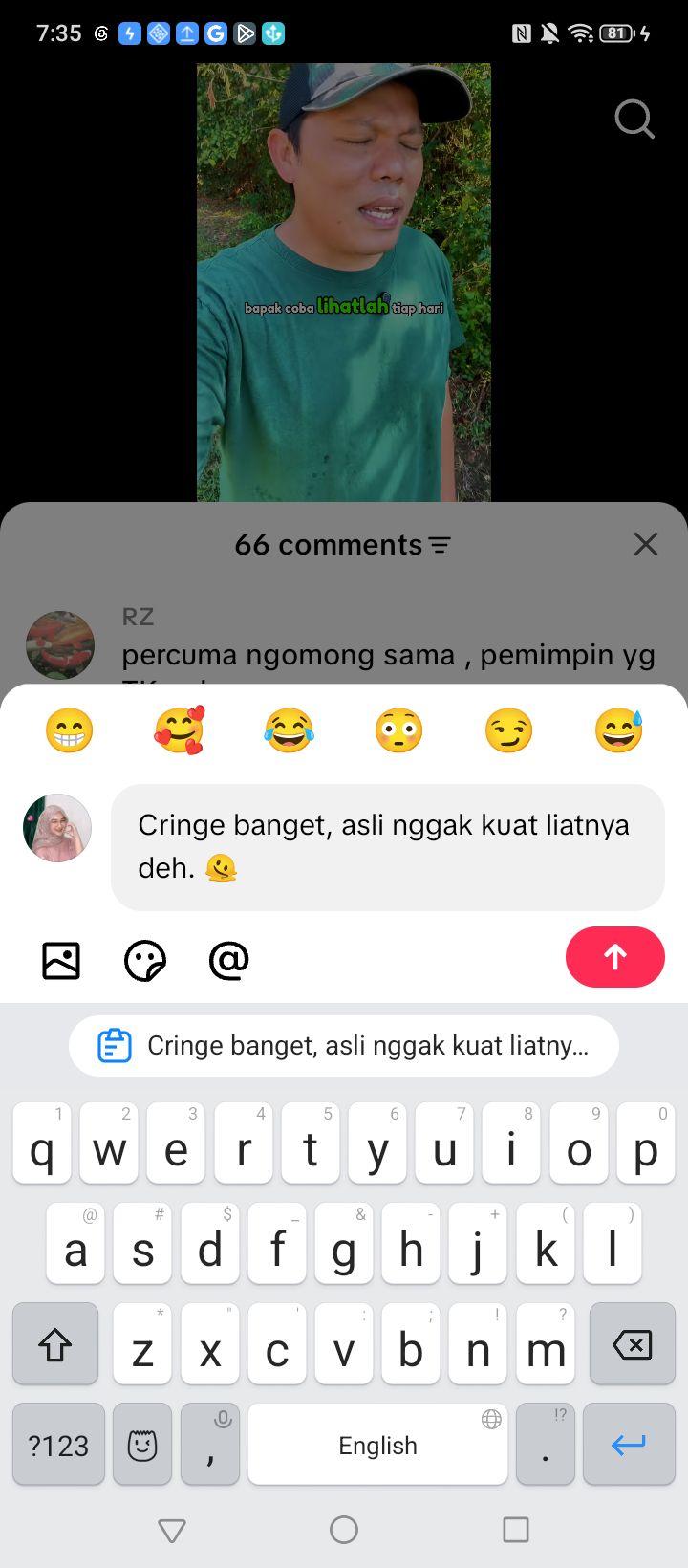Tap the keyboard backspace key
Screen dimensions: 688x1568
coord(632,1343)
